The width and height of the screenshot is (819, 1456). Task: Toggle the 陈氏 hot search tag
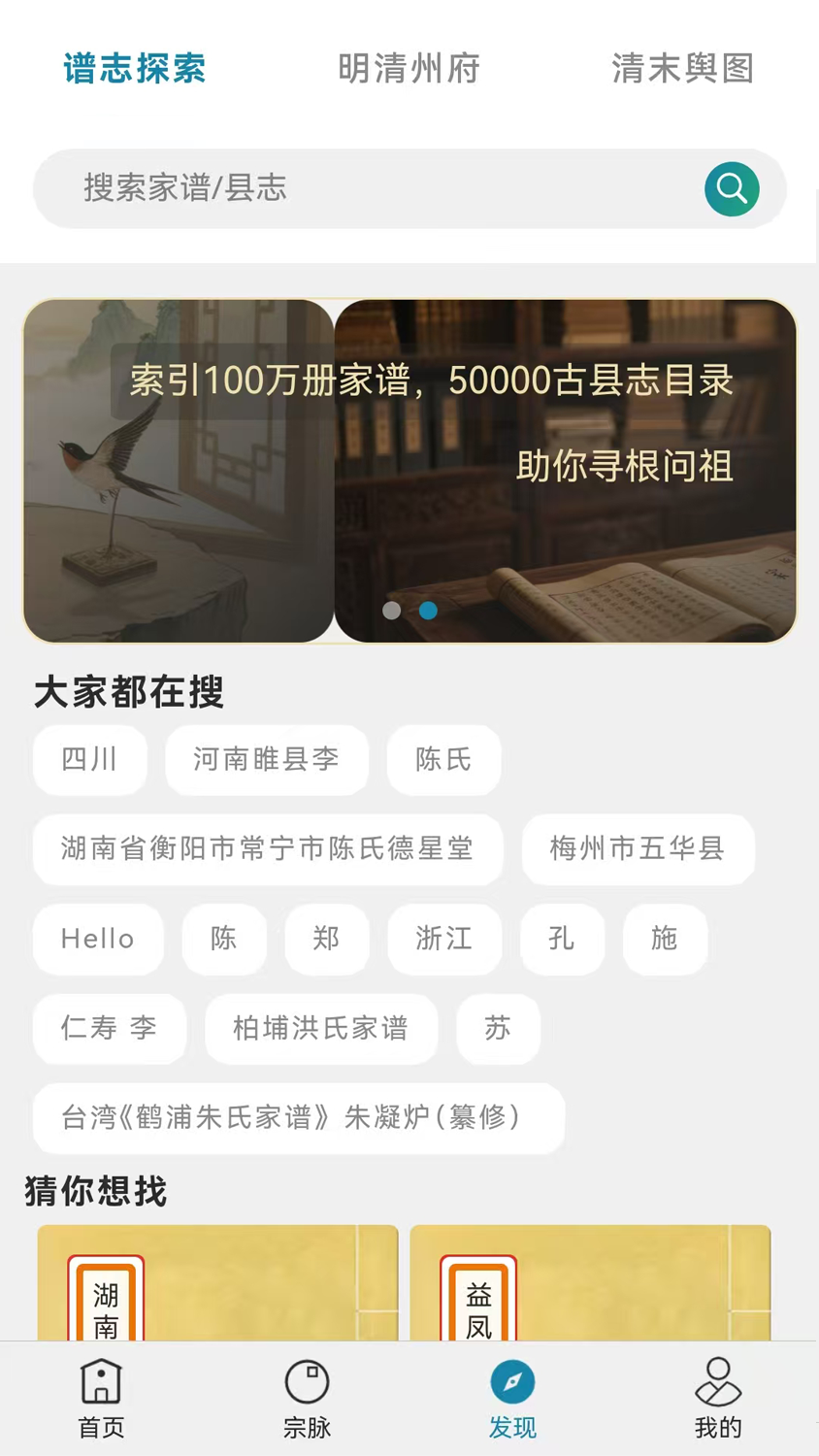pos(443,760)
